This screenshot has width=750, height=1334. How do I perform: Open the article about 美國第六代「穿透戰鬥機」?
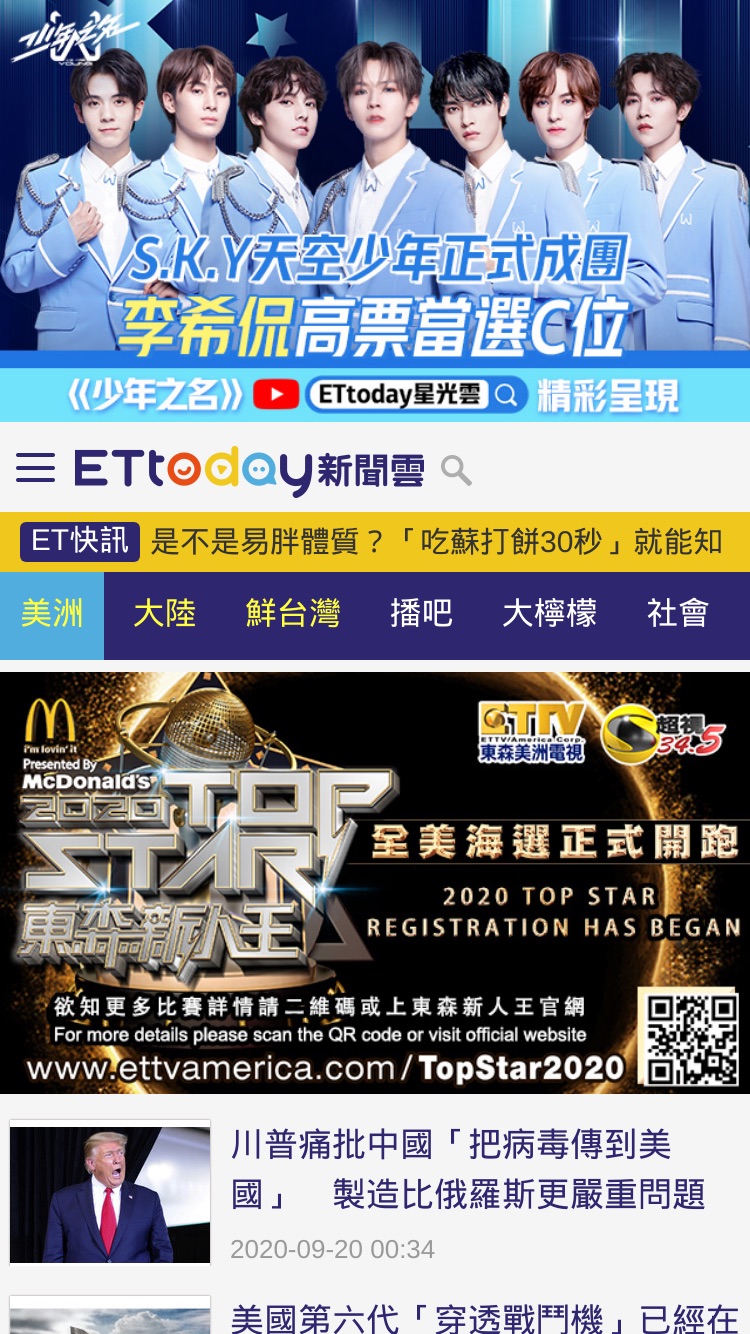point(484,1319)
